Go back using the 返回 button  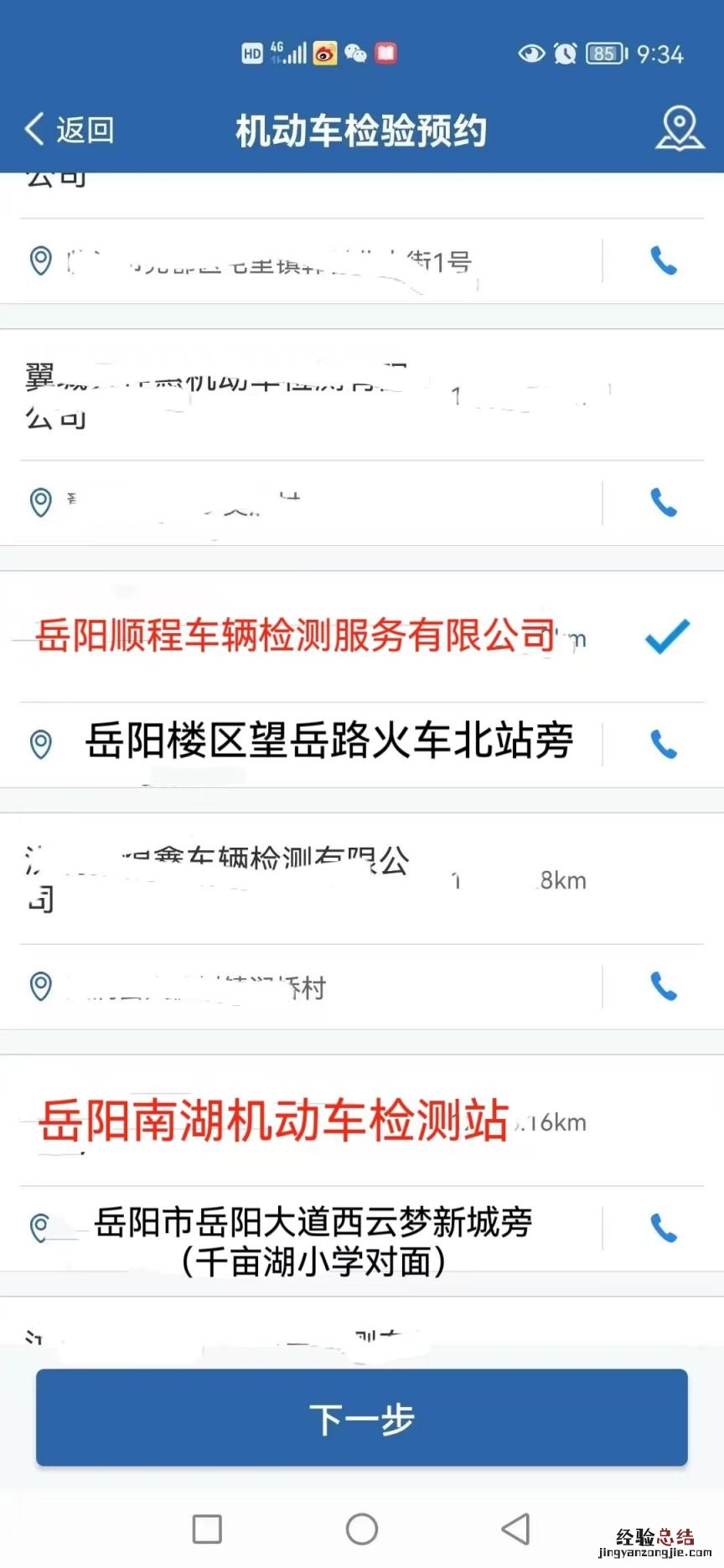pos(69,130)
